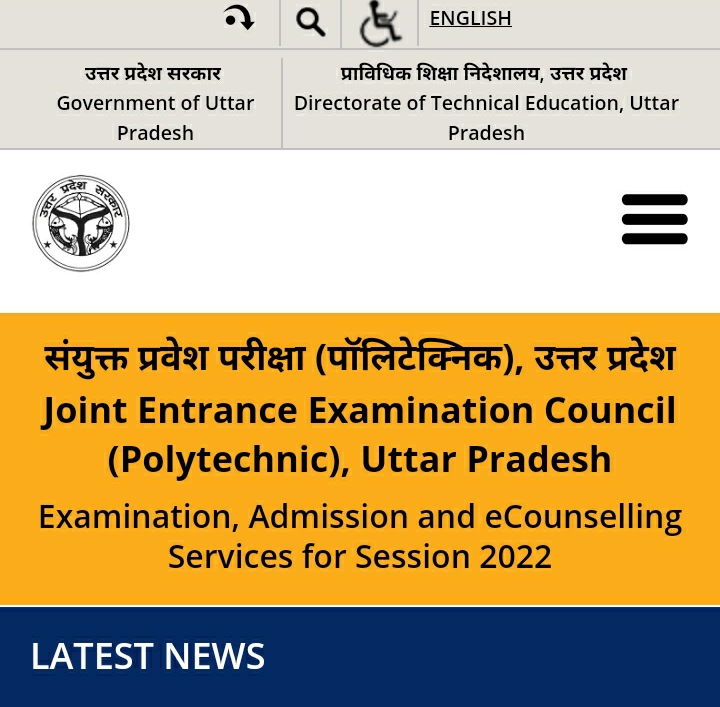Screen dimensions: 720x707
Task: Open the accessibility options wheelchair icon
Action: [380, 22]
